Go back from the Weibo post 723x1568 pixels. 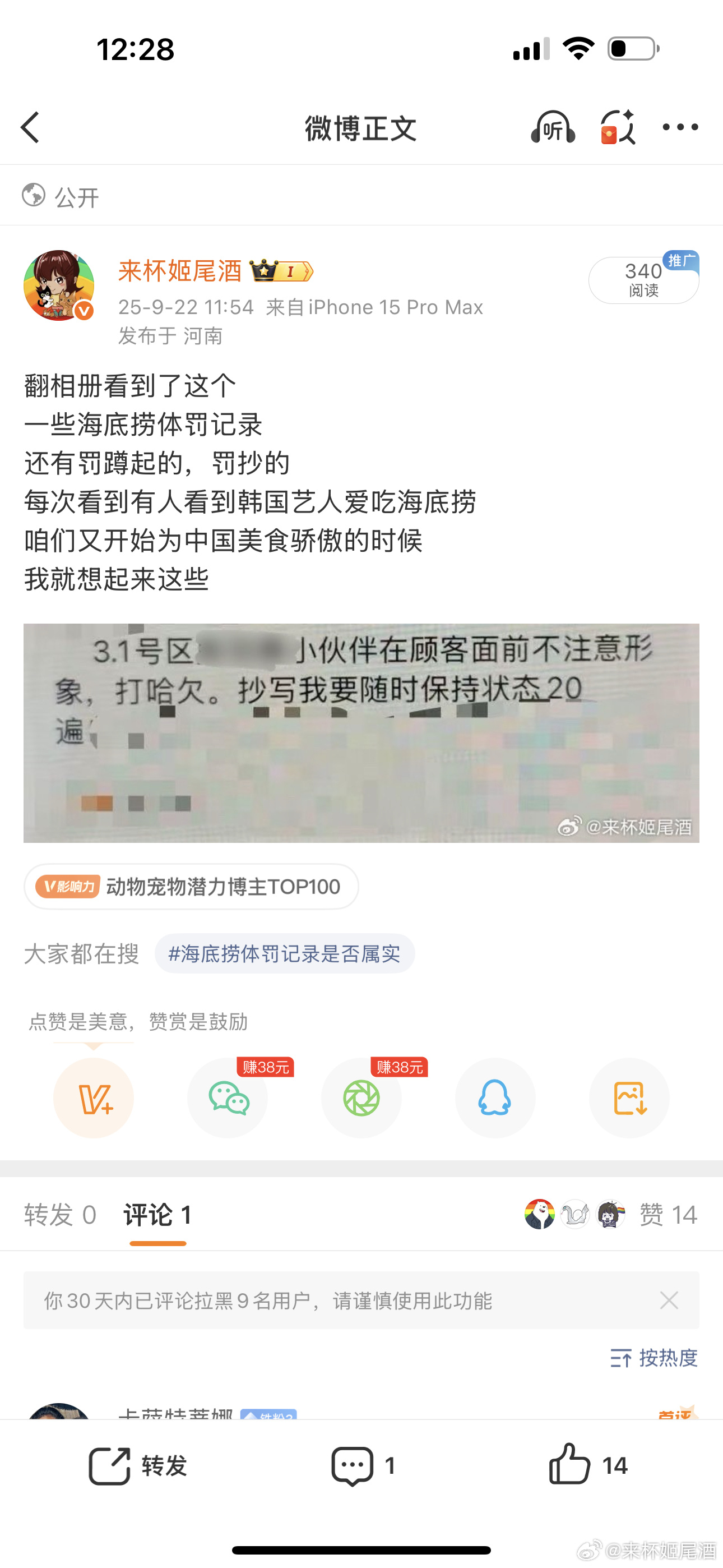30,127
